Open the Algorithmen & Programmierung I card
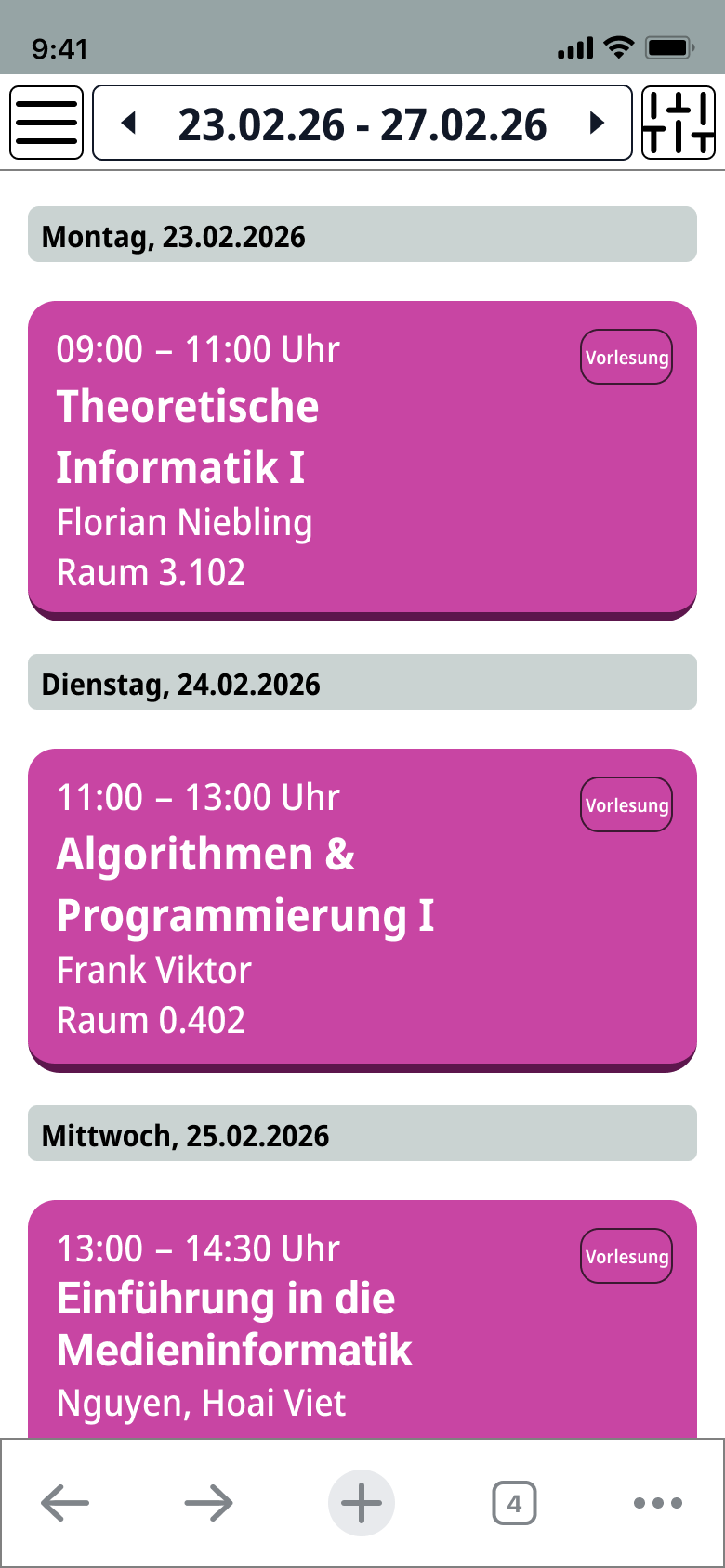Viewport: 725px width, 1568px height. (x=362, y=908)
